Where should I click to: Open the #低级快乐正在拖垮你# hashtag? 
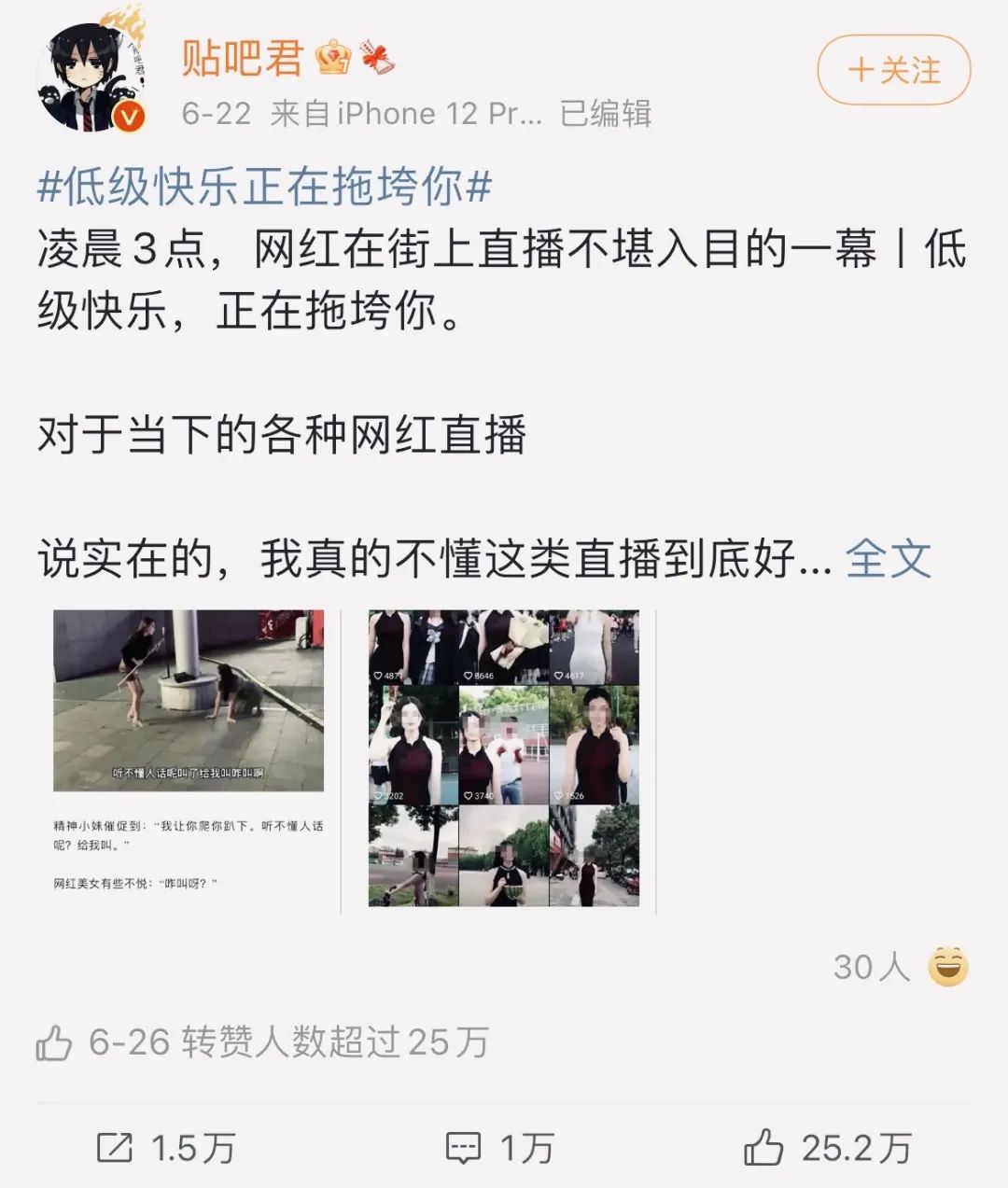[264, 188]
